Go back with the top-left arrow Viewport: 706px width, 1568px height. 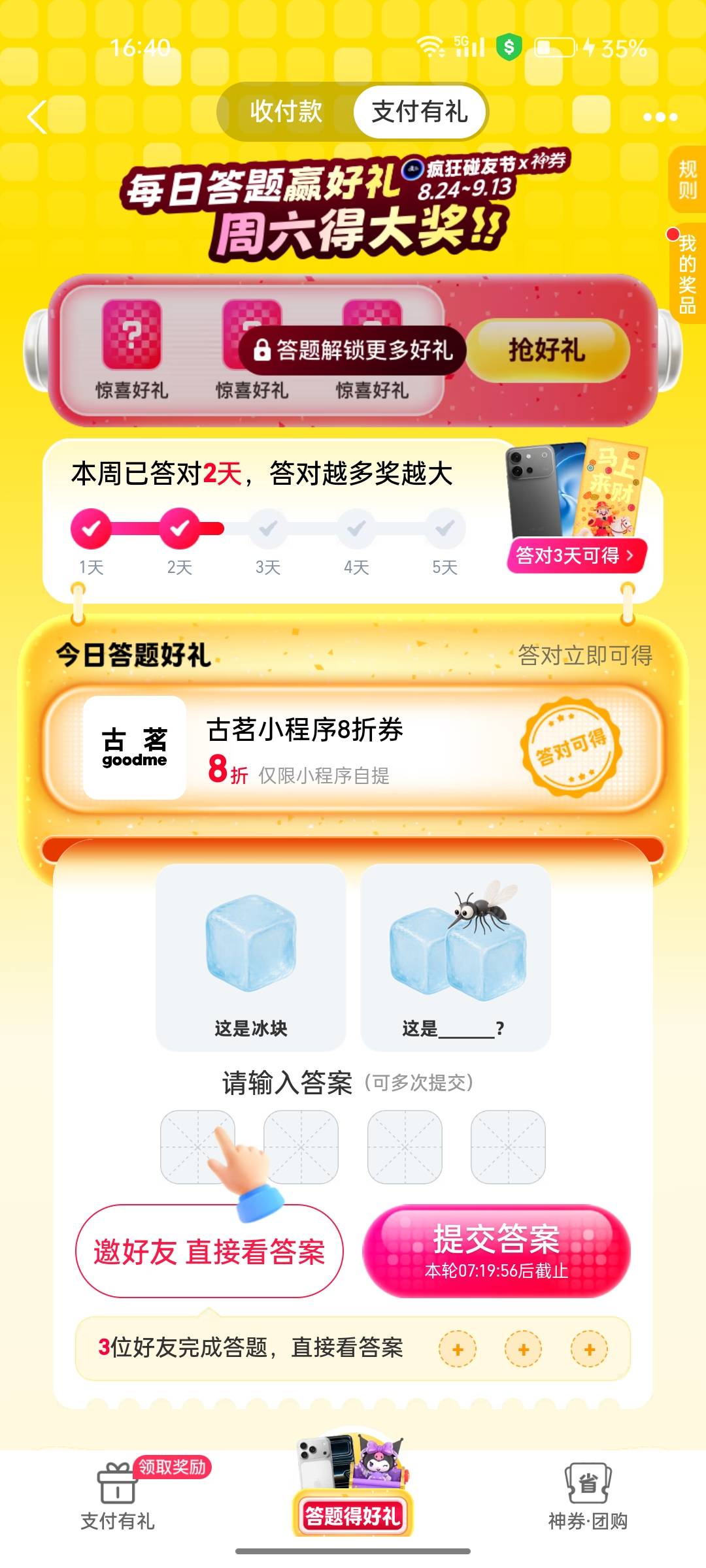coord(38,117)
